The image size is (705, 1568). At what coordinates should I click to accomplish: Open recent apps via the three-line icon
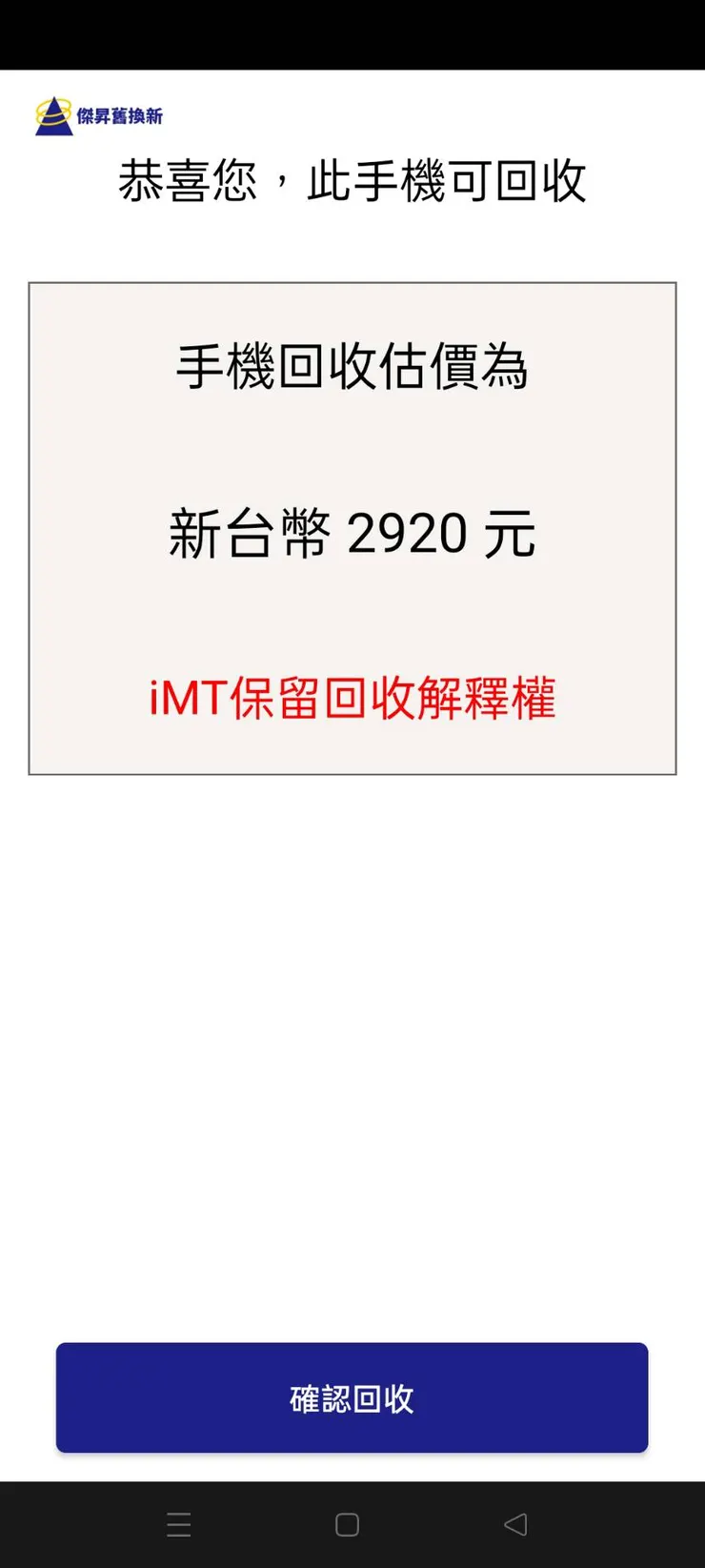(x=179, y=1525)
